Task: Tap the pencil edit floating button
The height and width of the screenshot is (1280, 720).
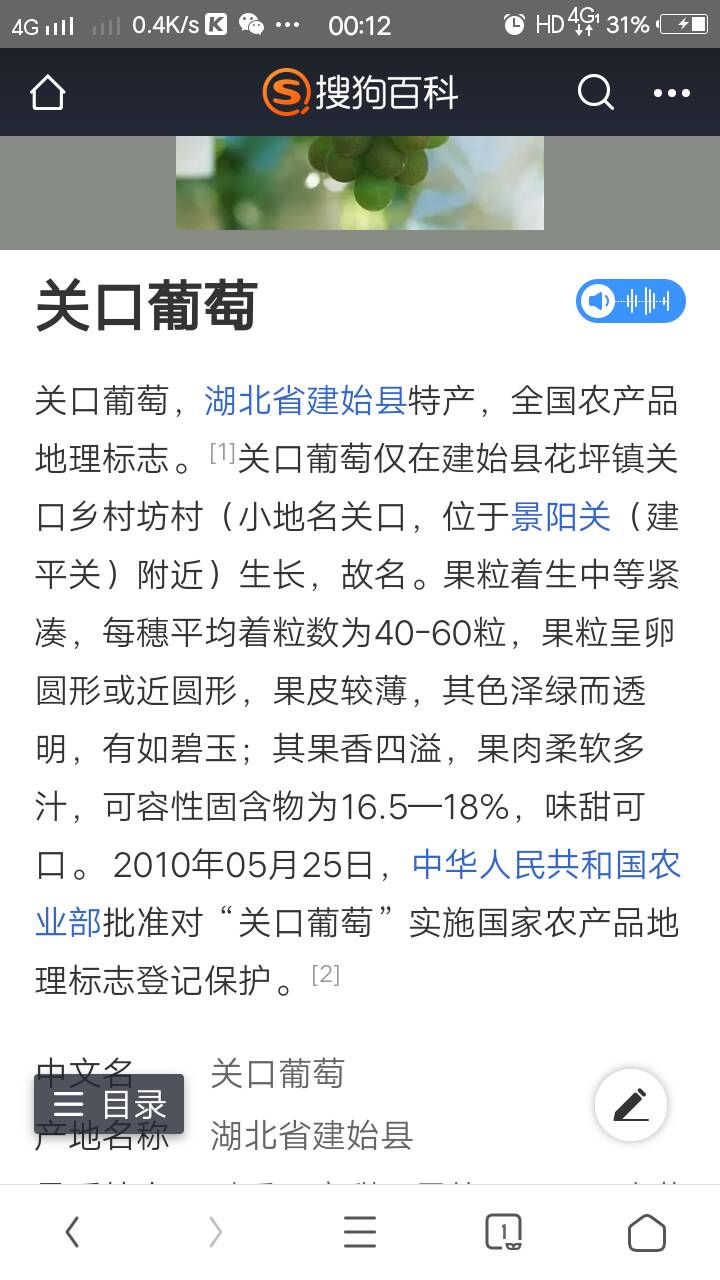Action: point(630,1105)
